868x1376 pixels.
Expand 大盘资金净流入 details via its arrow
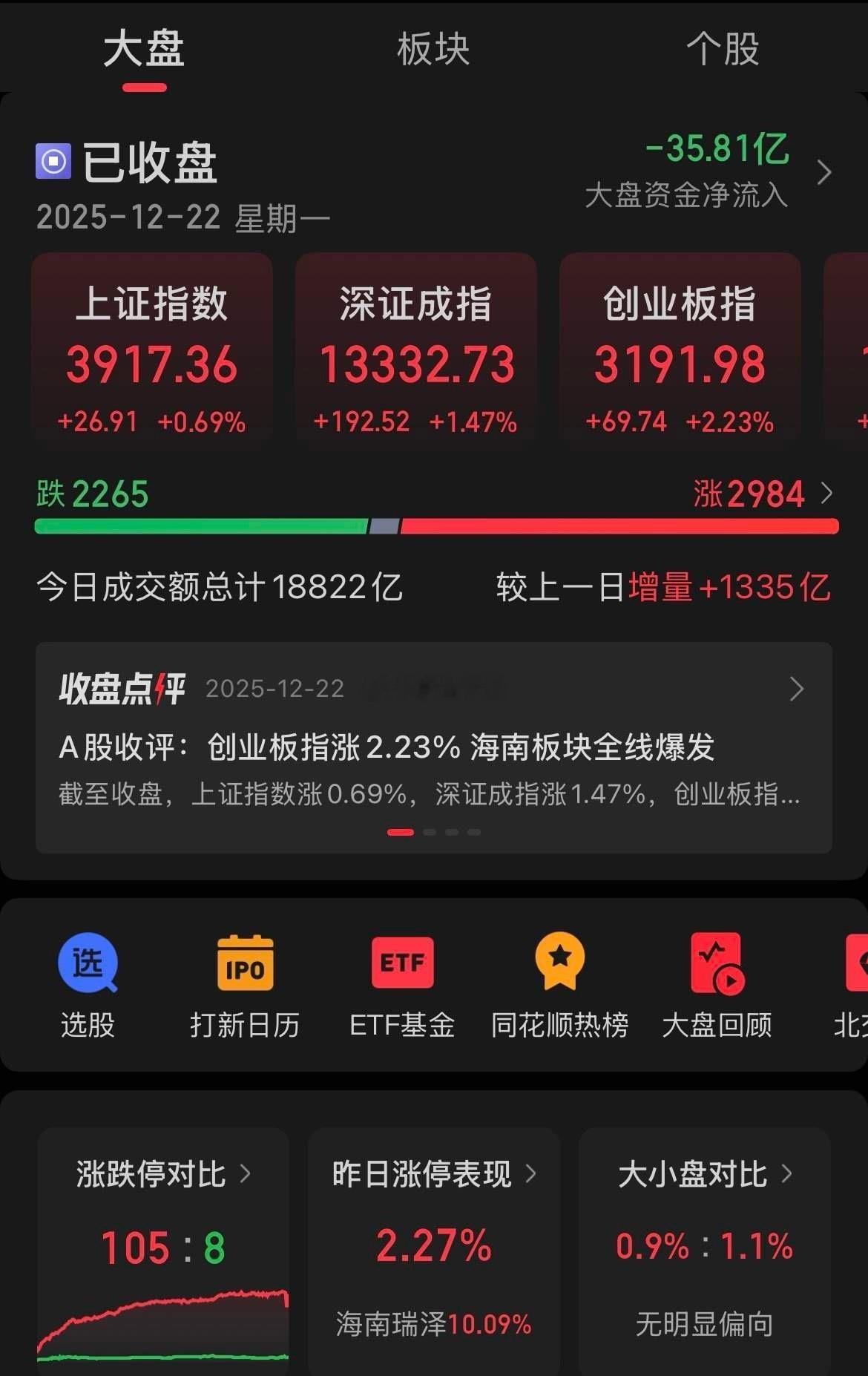823,172
